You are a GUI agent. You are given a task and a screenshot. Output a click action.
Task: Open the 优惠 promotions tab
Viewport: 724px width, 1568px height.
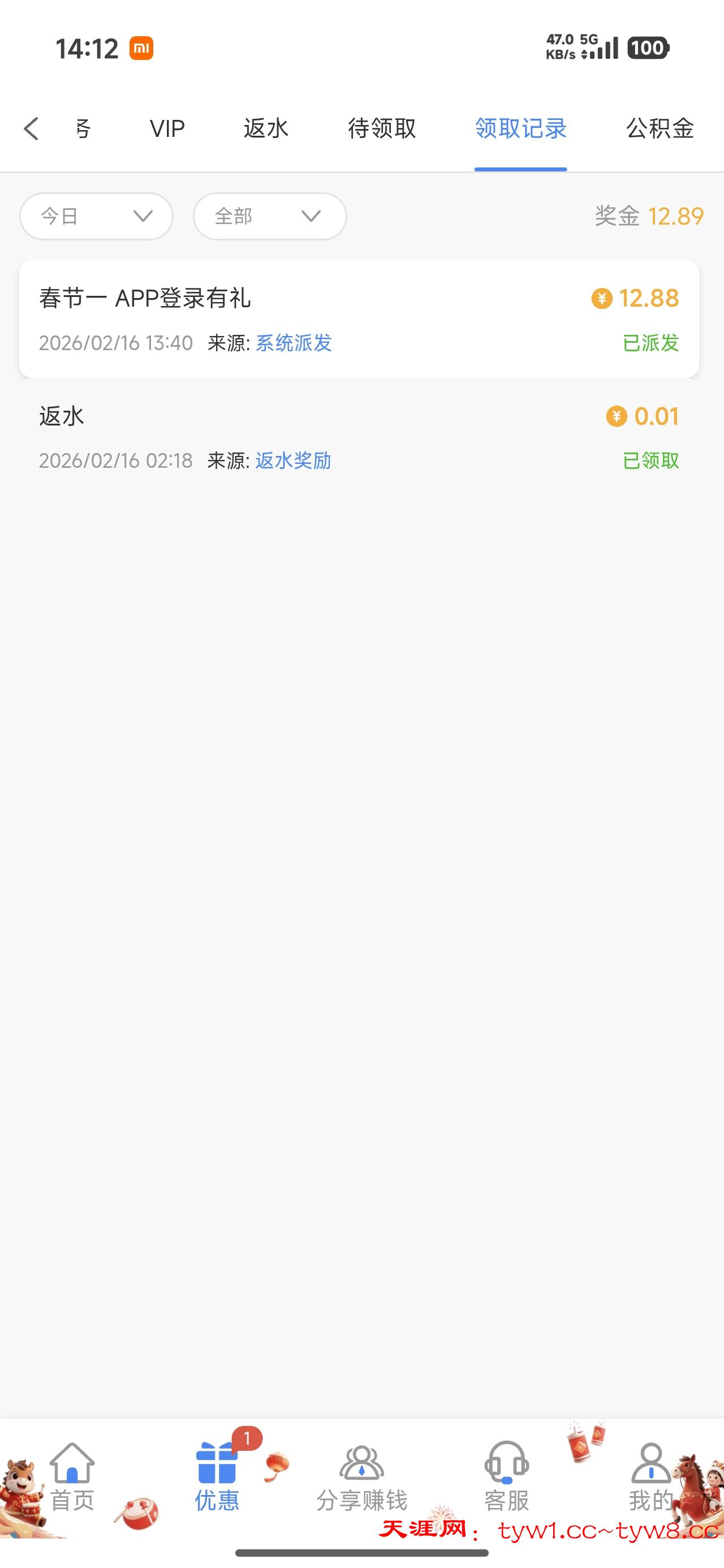pos(217,1478)
